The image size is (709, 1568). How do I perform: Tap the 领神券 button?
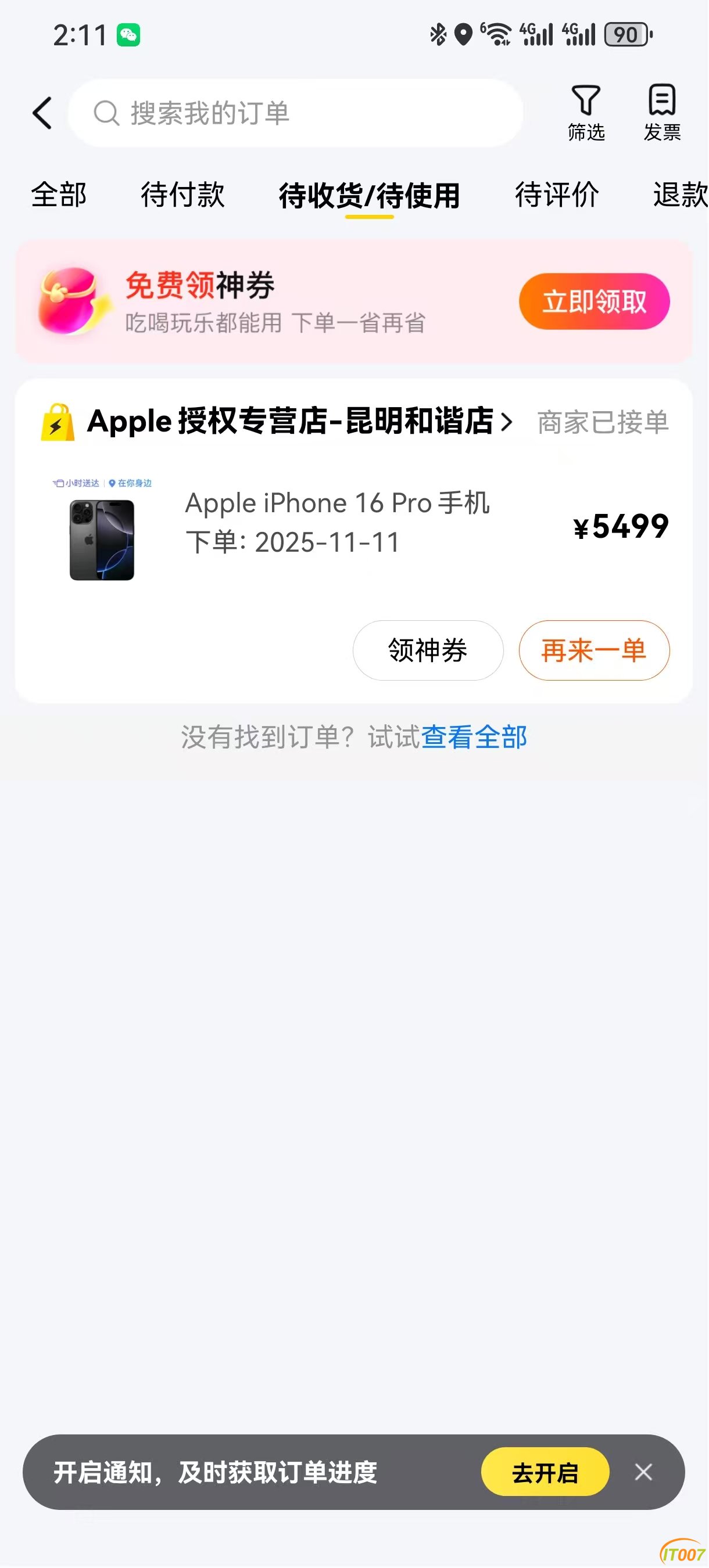click(x=428, y=650)
